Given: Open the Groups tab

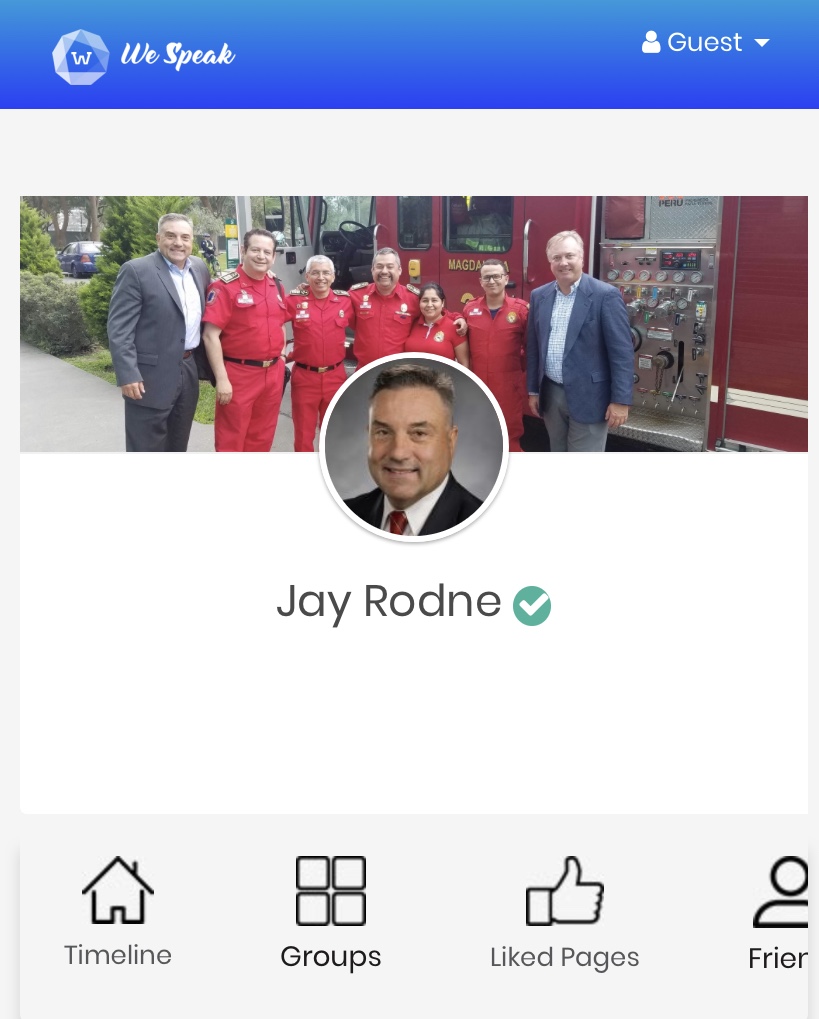Looking at the screenshot, I should (x=331, y=913).
